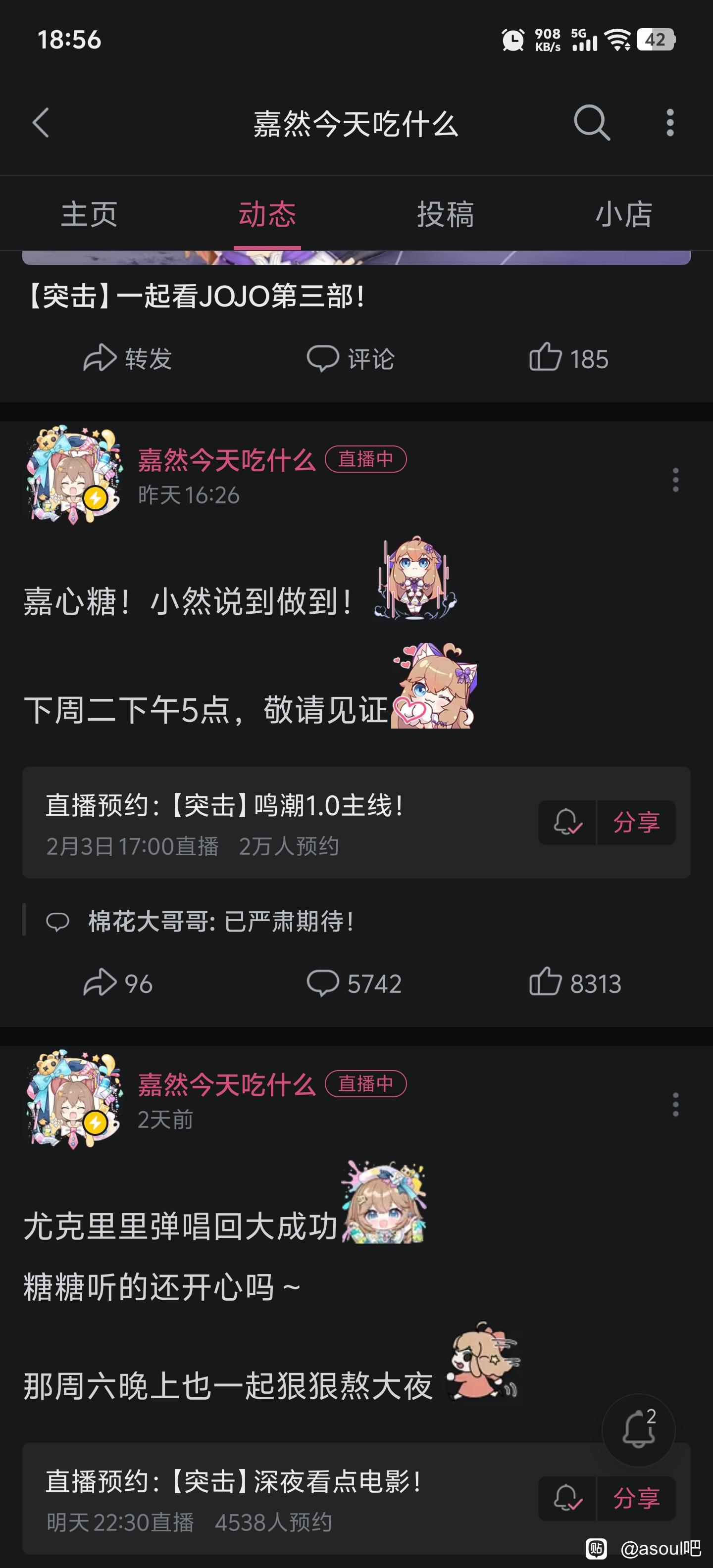This screenshot has height=1568, width=713.
Task: Like the post with 8313 likes
Action: pyautogui.click(x=575, y=983)
